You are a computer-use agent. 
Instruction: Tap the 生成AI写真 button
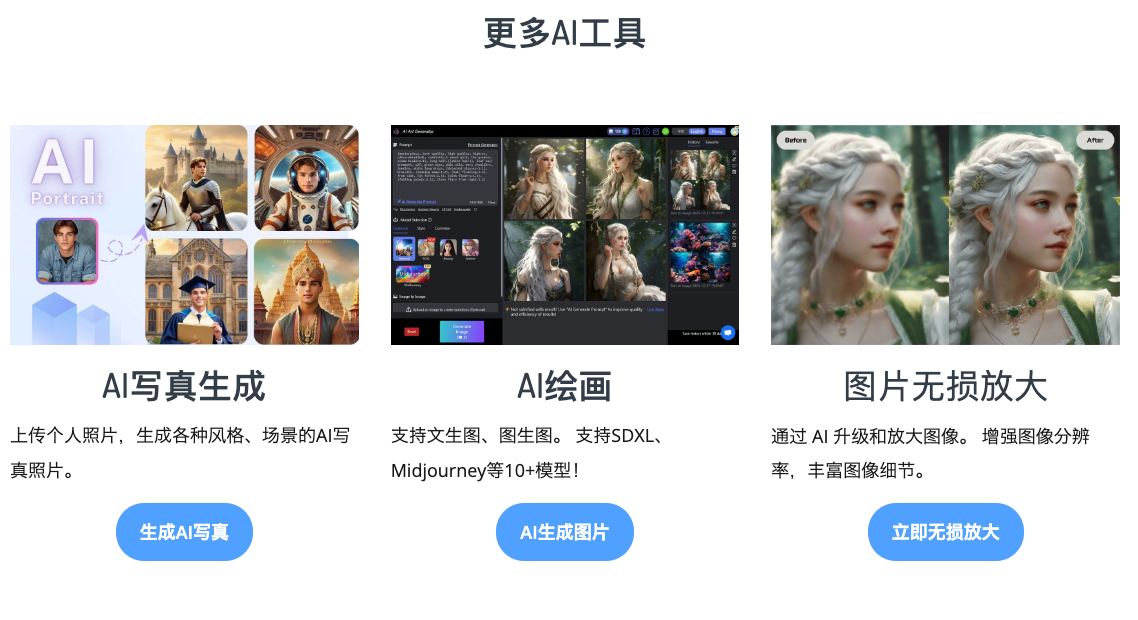(x=184, y=532)
